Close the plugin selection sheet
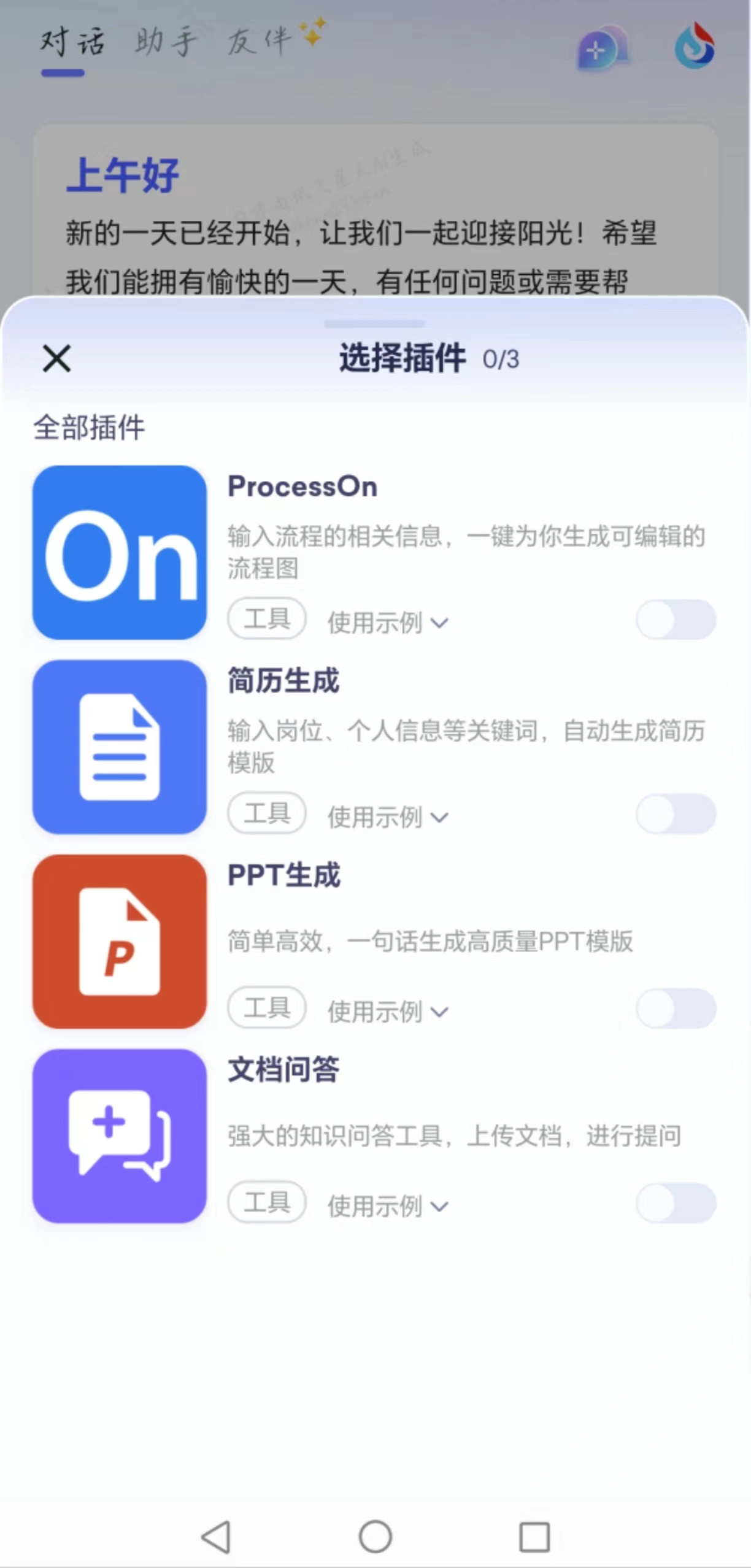Viewport: 751px width, 1568px height. pyautogui.click(x=56, y=358)
